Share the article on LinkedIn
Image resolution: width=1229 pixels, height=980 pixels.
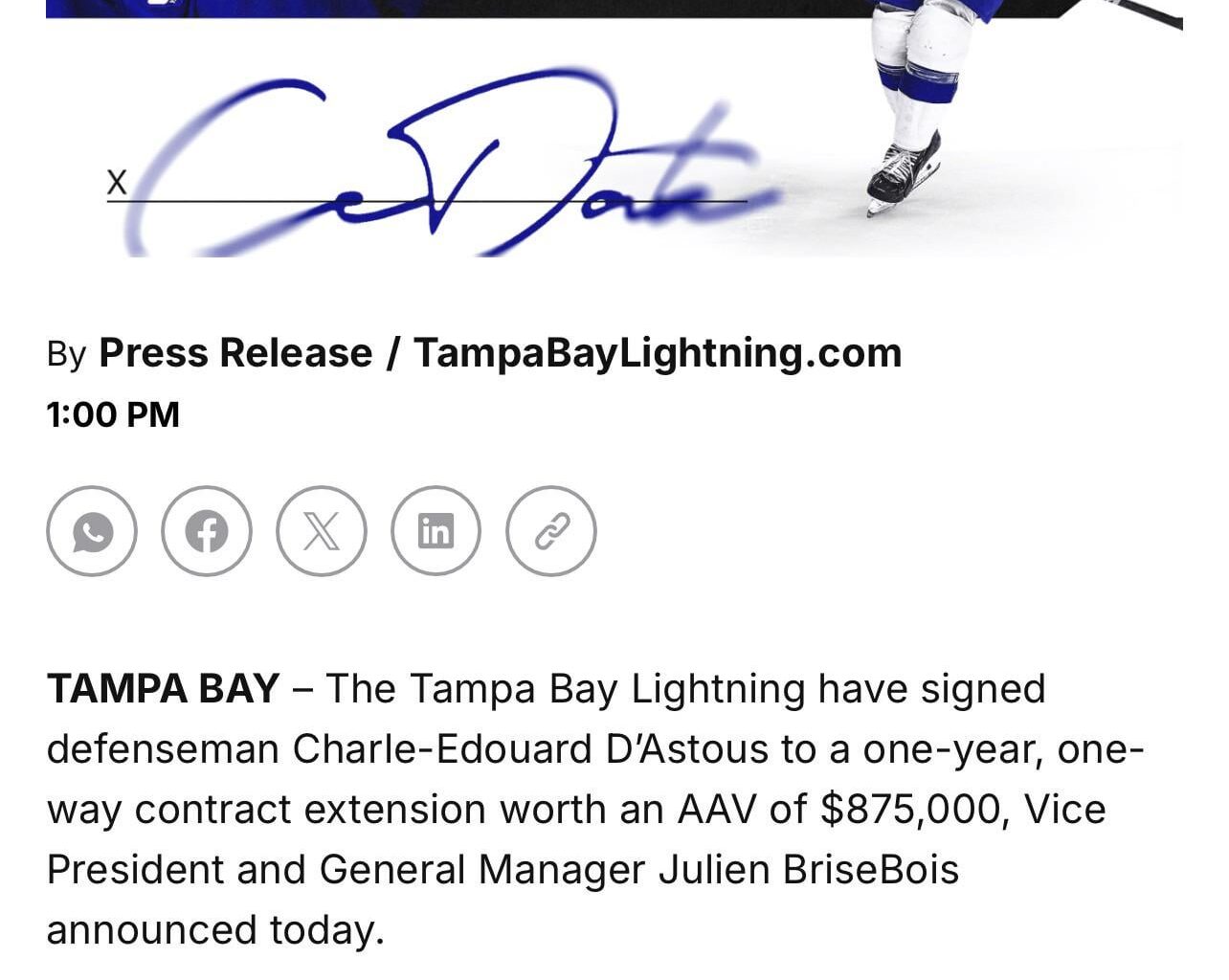pos(436,531)
